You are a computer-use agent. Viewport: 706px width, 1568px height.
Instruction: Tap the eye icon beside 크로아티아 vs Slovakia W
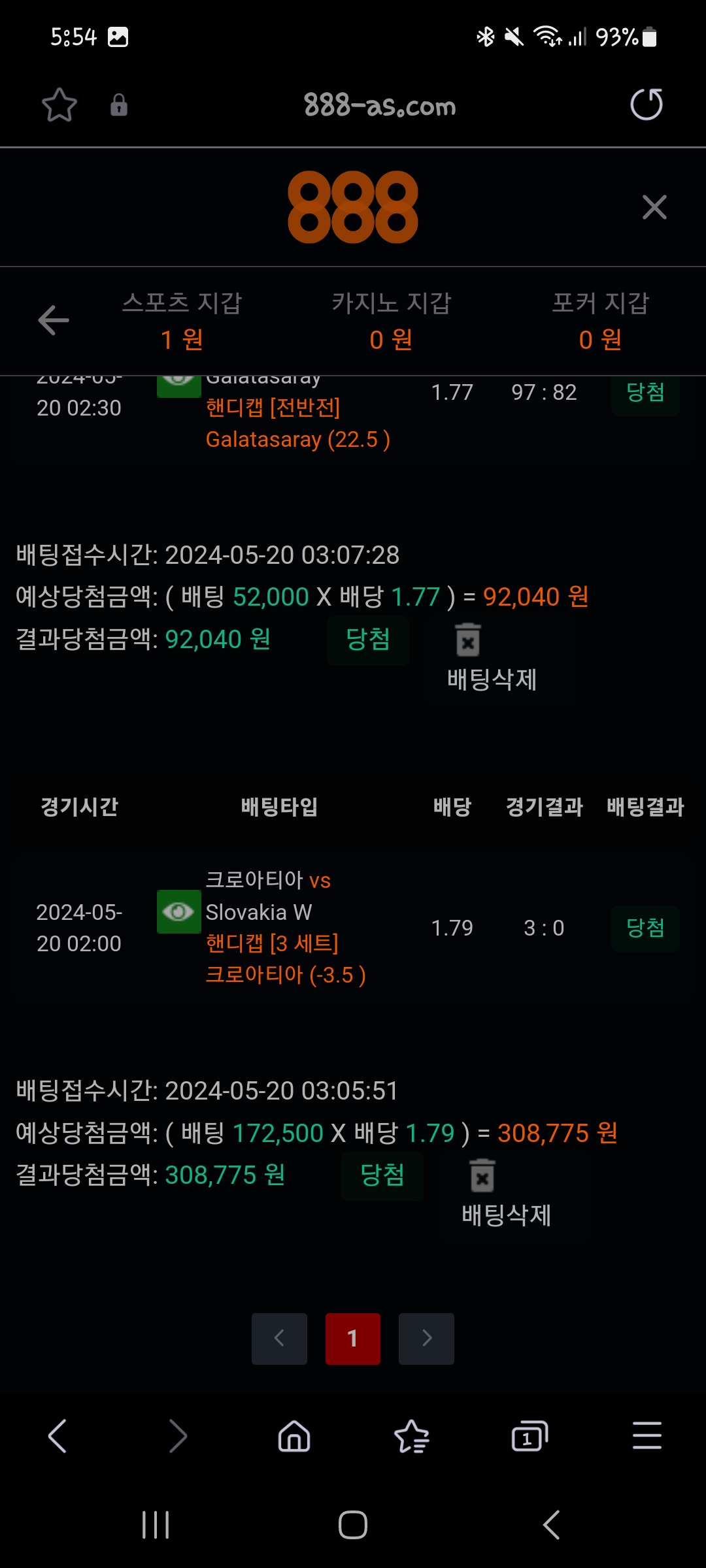(x=178, y=911)
